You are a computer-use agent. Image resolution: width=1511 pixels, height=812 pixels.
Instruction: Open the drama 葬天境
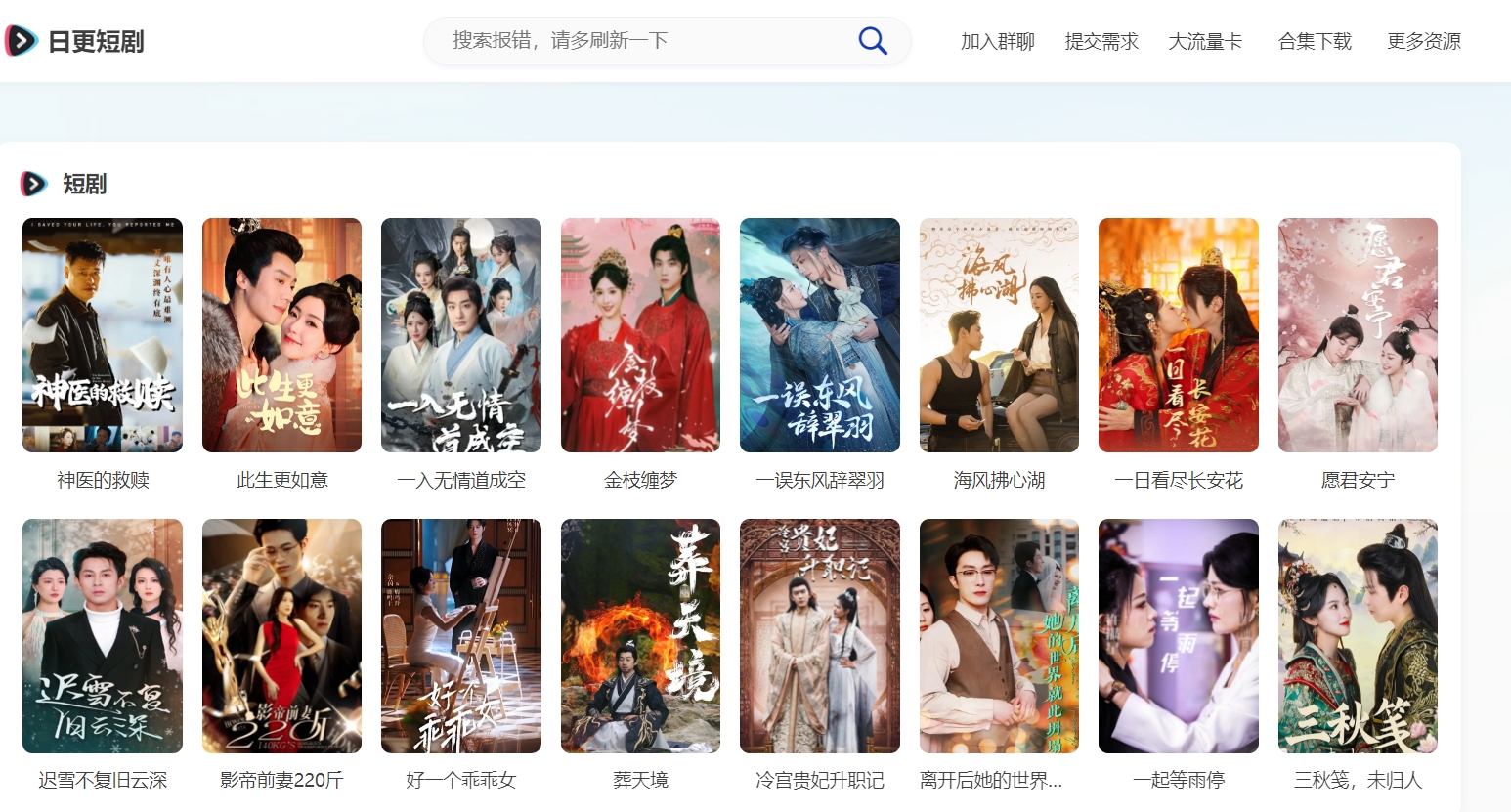tap(640, 636)
